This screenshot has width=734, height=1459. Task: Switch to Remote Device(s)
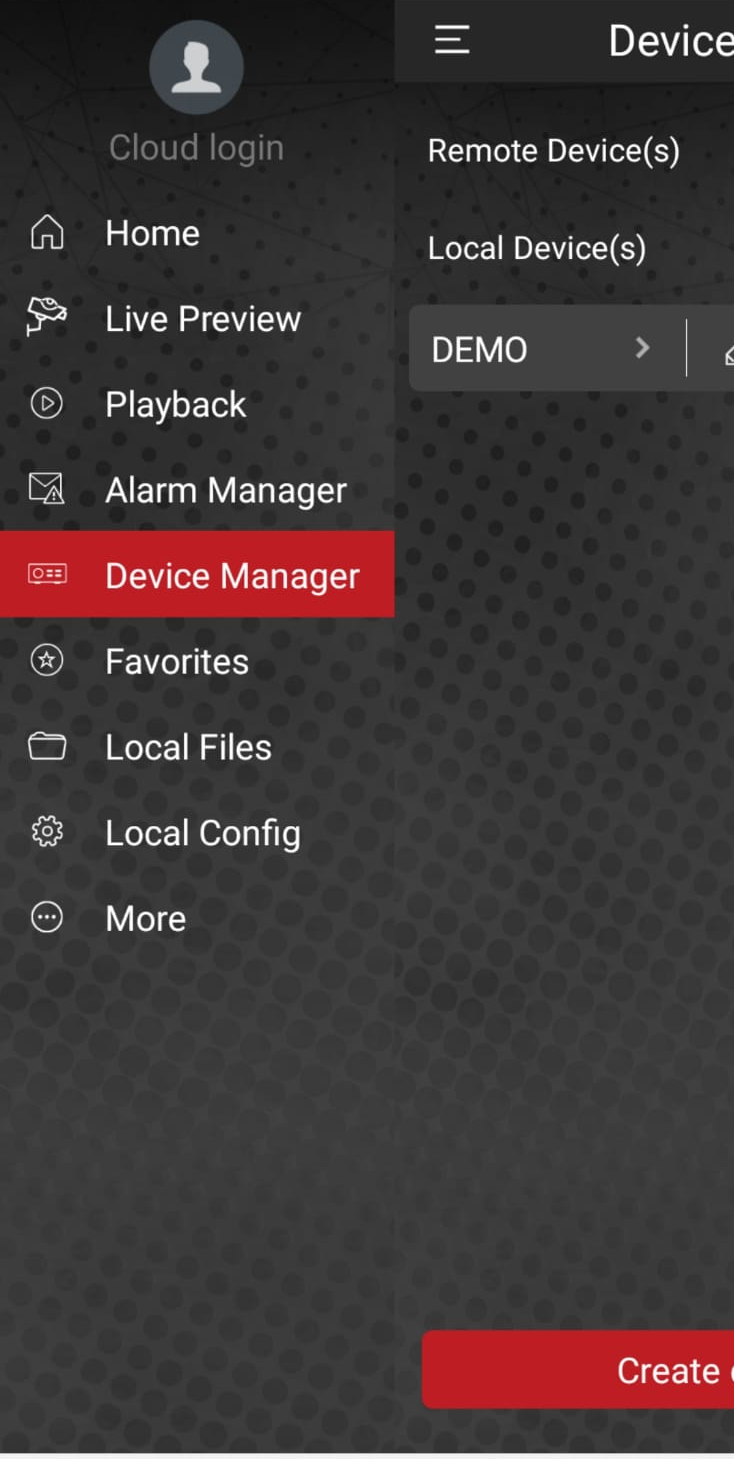(x=553, y=151)
